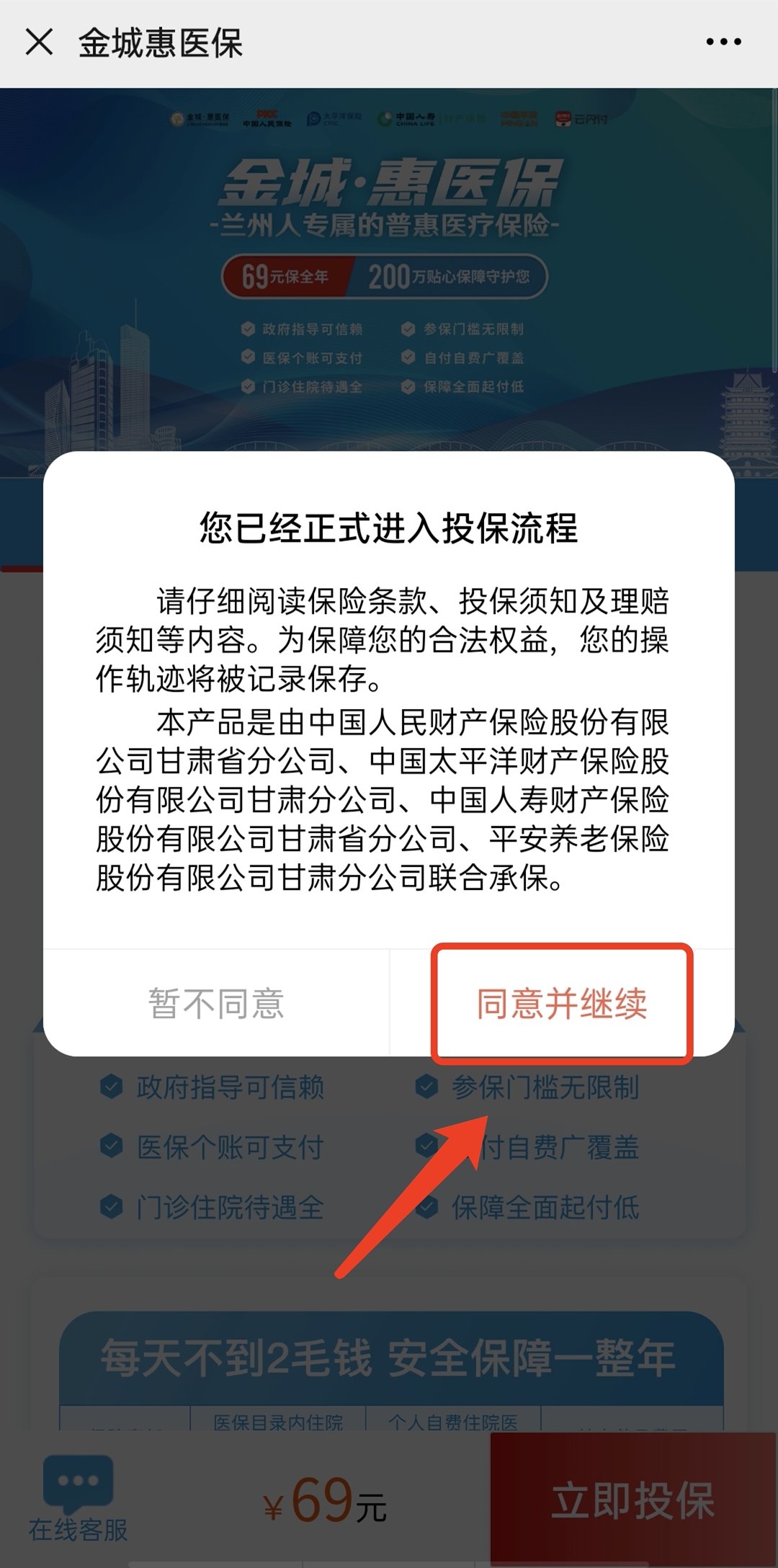
Task: Tap 暂不同意 to decline
Action: [x=216, y=1003]
